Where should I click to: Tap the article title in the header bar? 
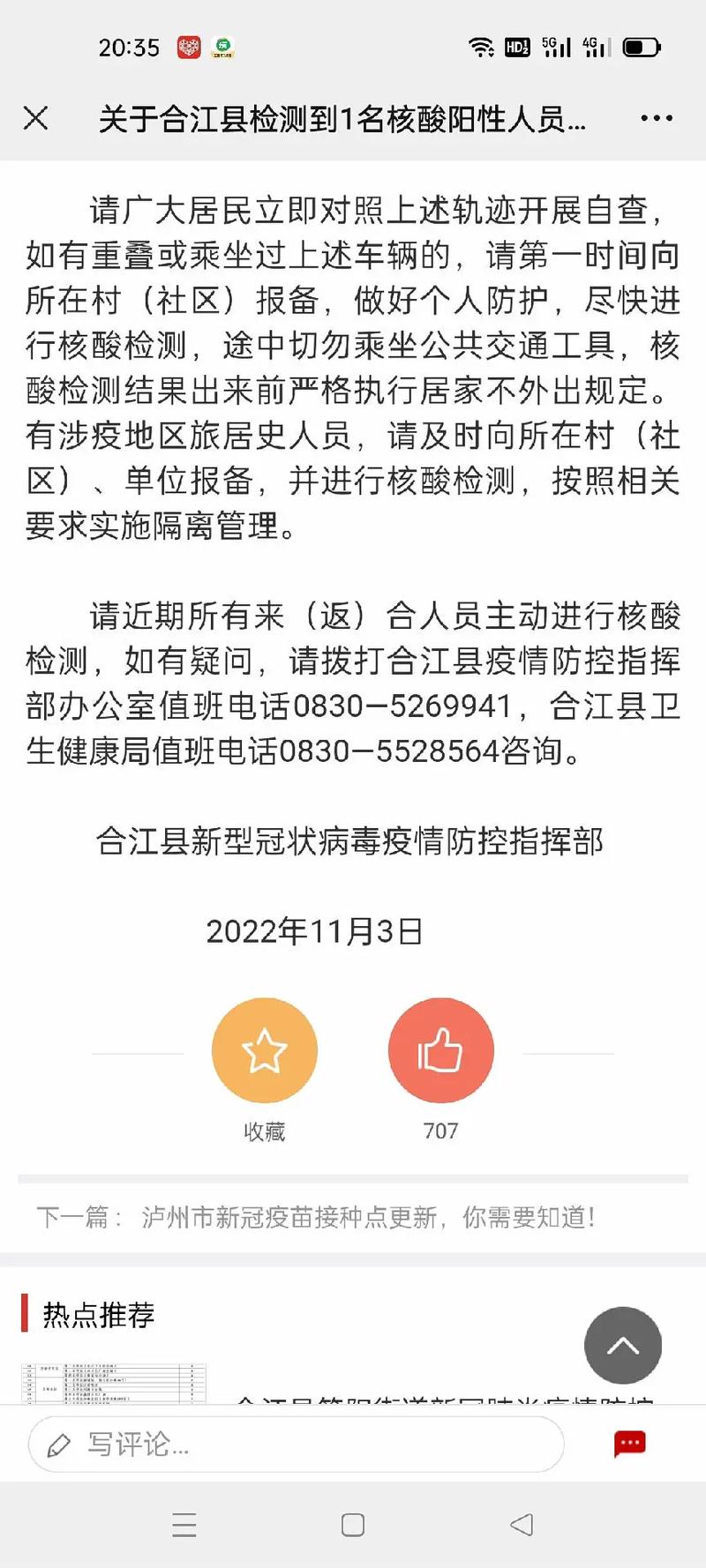click(342, 117)
